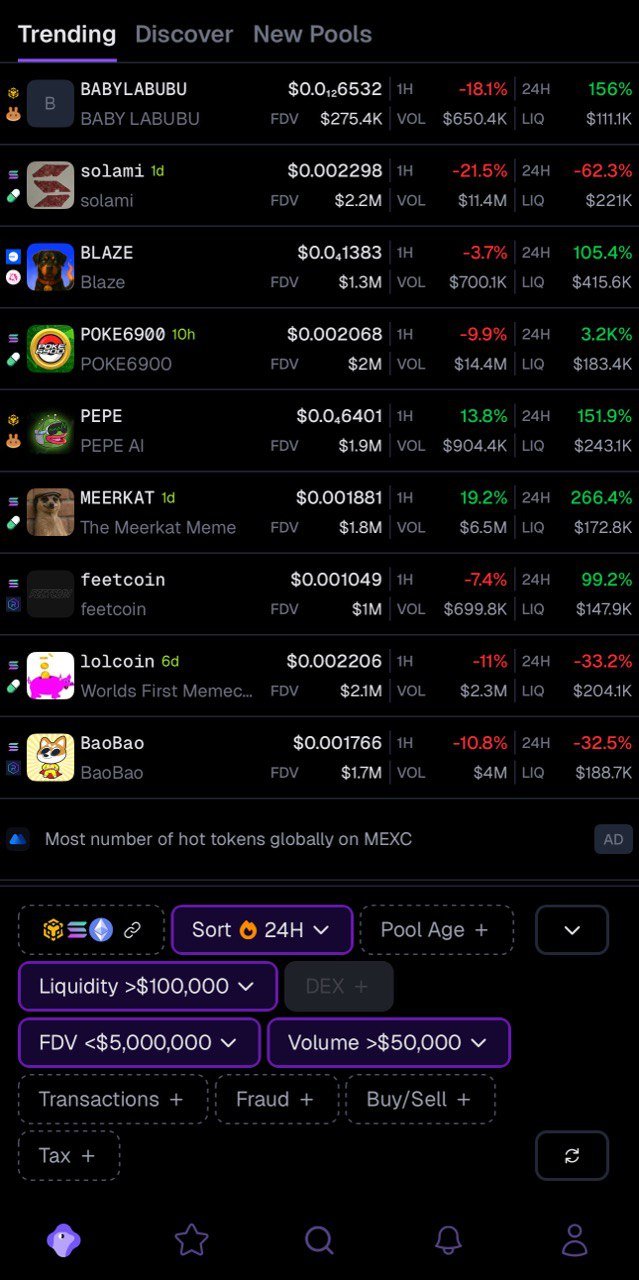Expand the Sort 24H dropdown
The height and width of the screenshot is (1280, 639).
[262, 930]
